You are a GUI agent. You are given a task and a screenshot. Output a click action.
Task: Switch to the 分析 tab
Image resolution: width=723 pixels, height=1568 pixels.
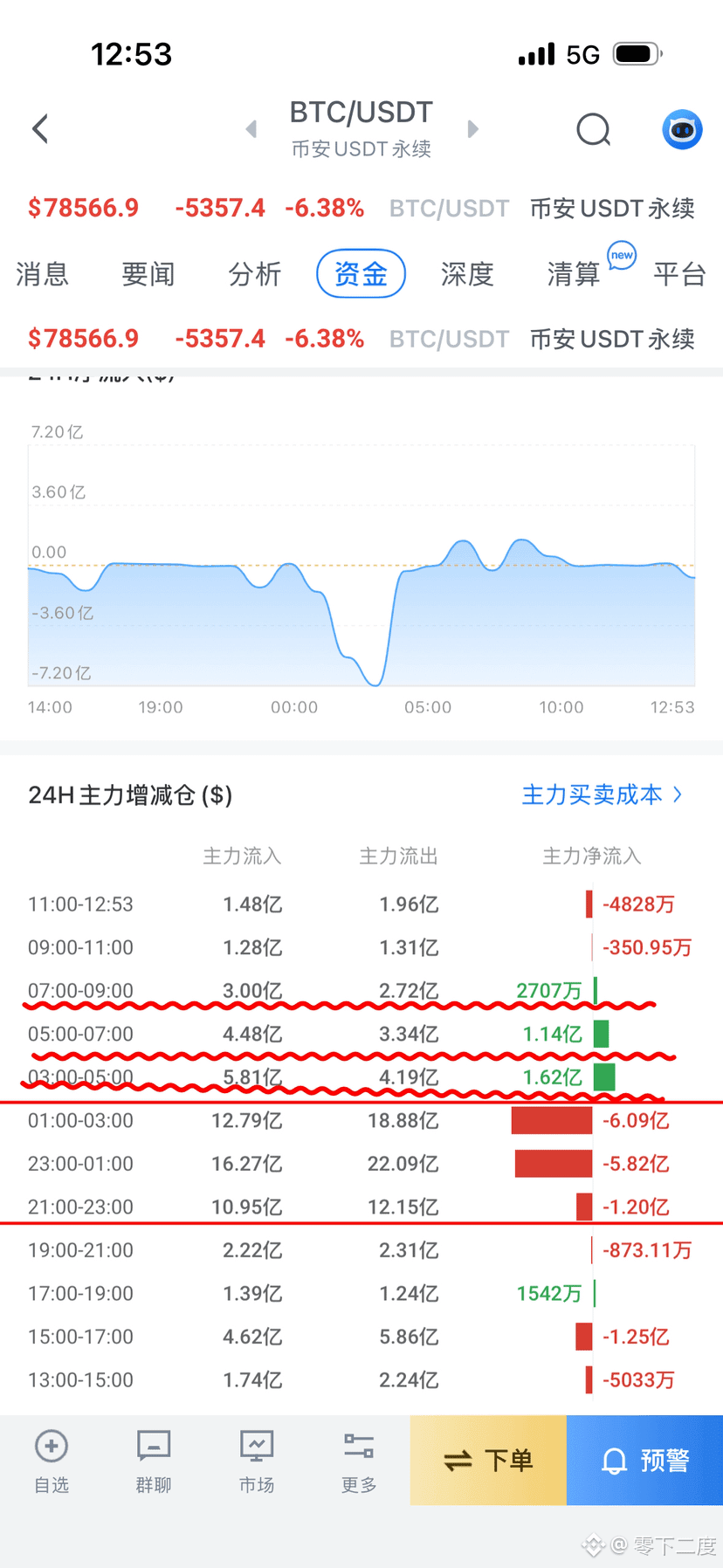click(x=255, y=274)
